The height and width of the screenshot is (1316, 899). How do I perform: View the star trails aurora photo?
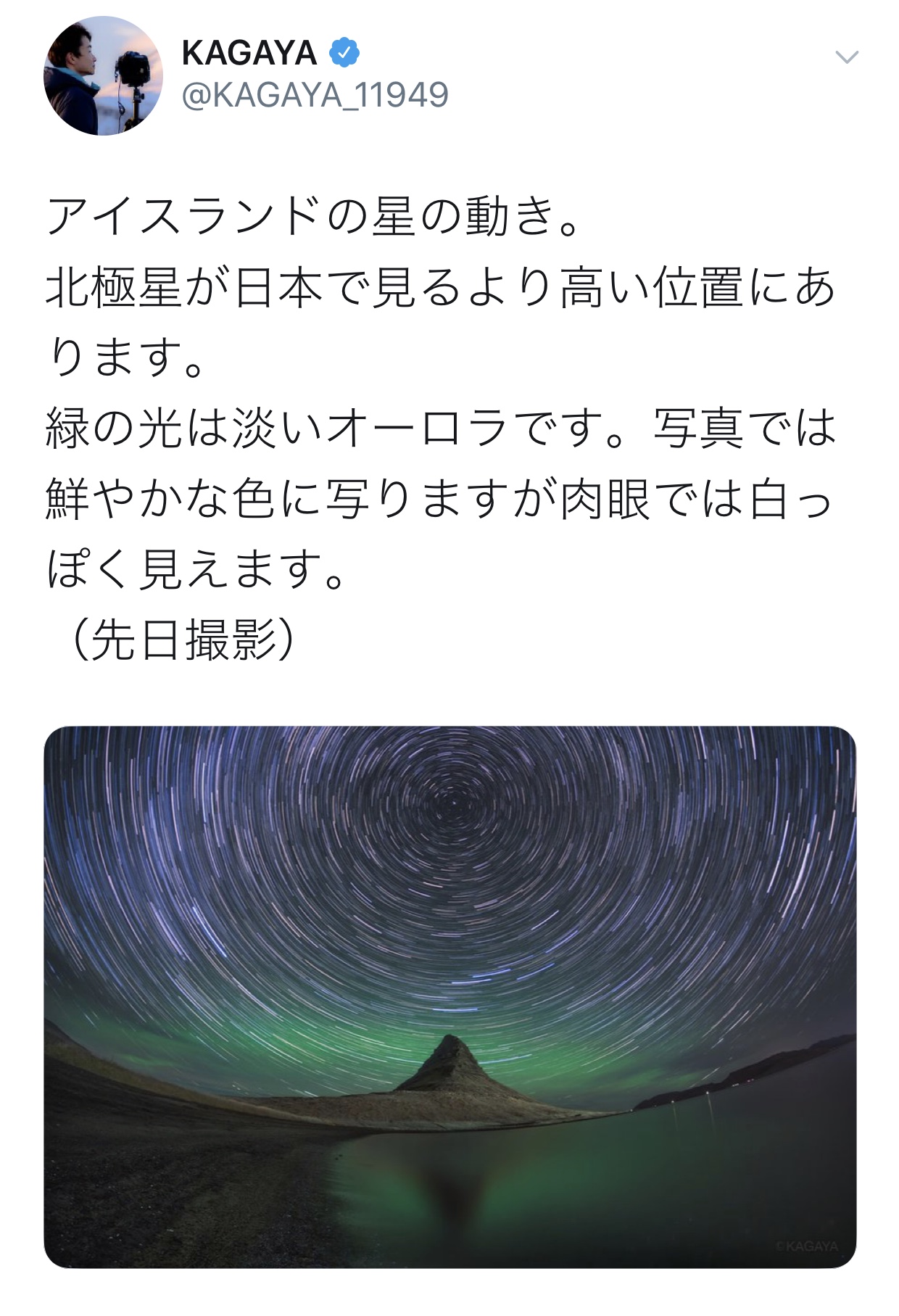[x=449, y=996]
